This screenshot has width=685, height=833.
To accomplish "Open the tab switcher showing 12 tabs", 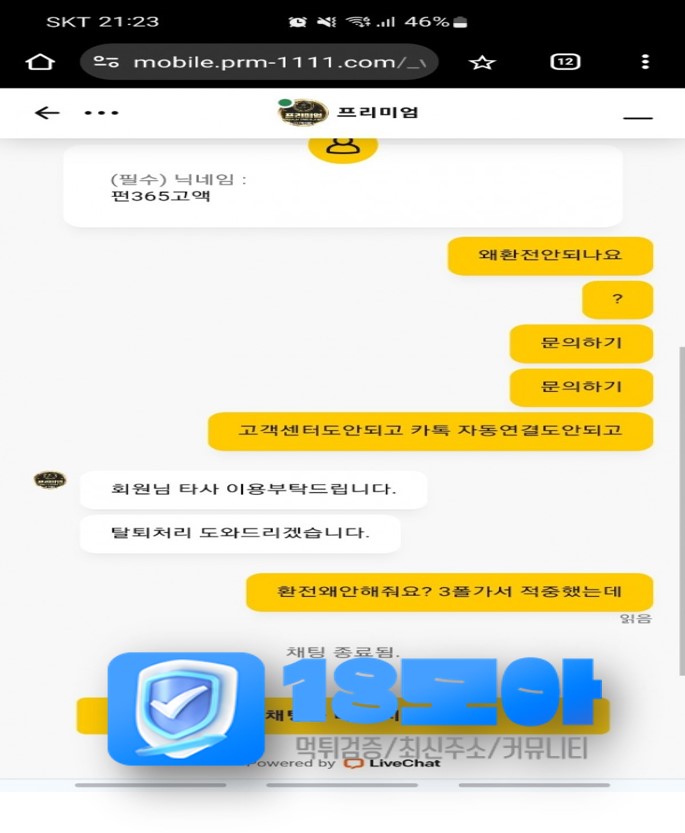I will [565, 62].
